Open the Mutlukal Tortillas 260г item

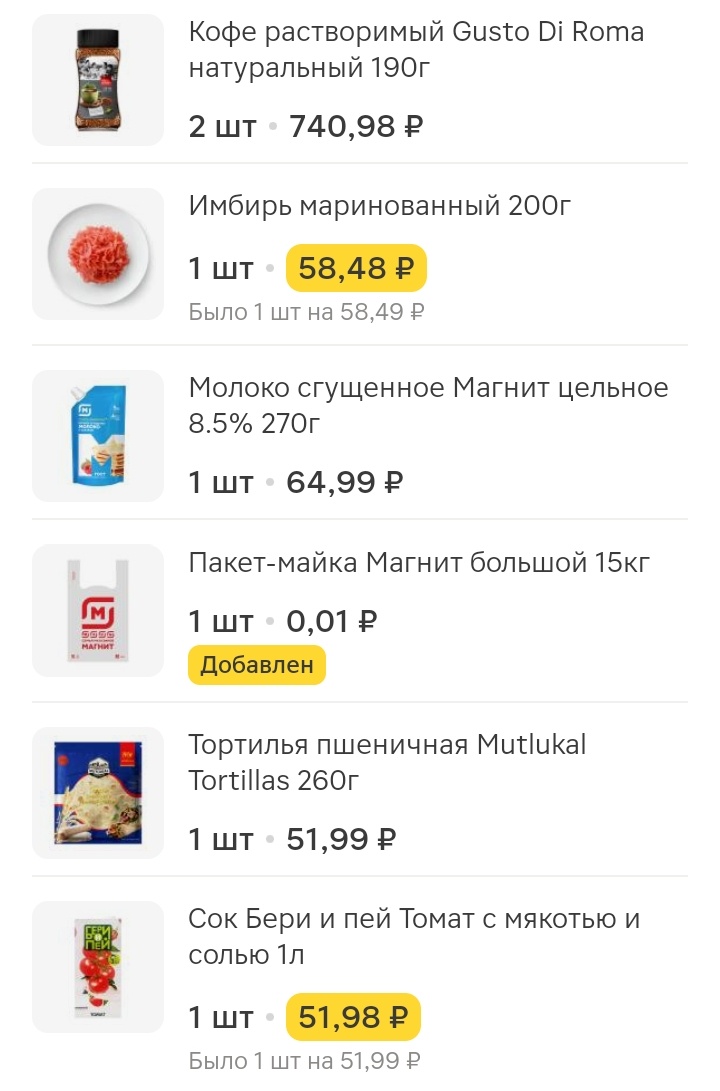pyautogui.click(x=387, y=762)
